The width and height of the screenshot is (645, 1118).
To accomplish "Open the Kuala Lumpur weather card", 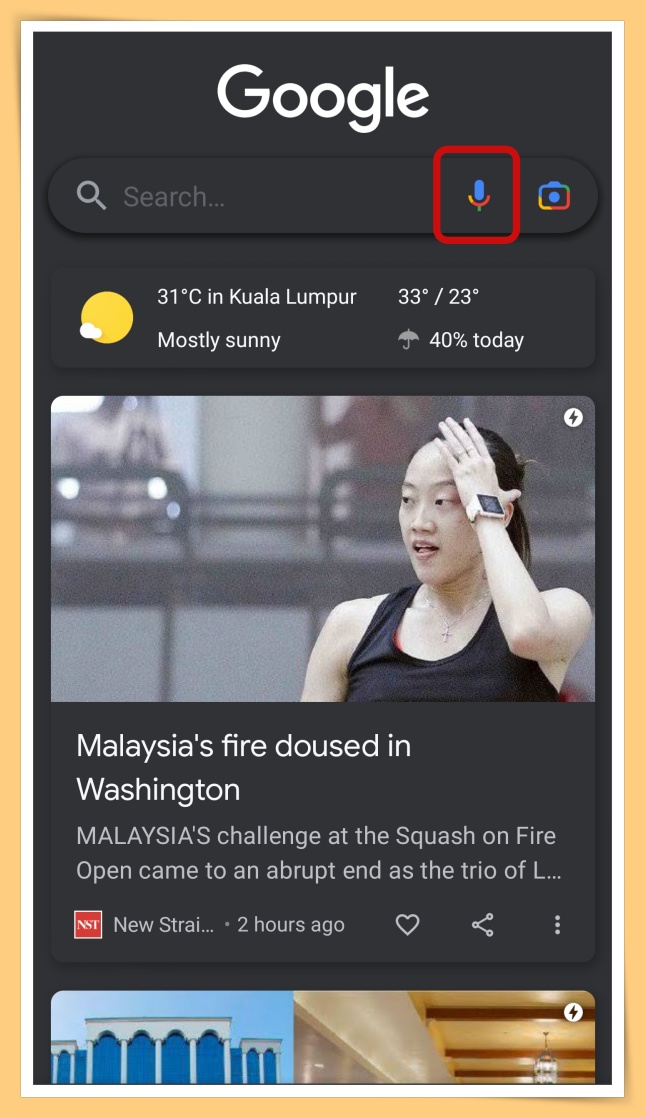I will click(322, 318).
